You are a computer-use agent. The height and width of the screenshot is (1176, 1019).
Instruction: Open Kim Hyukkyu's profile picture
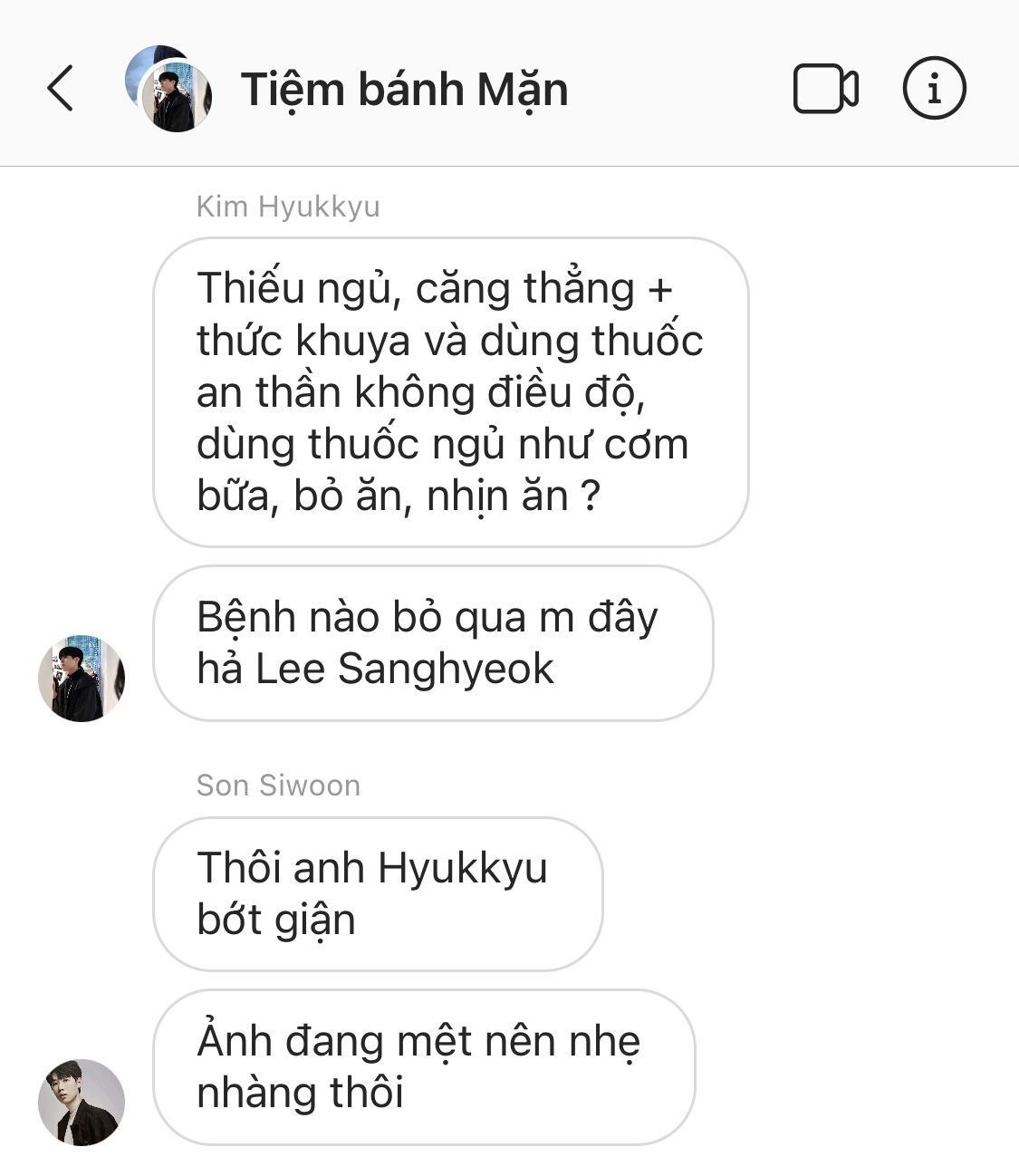tap(82, 678)
